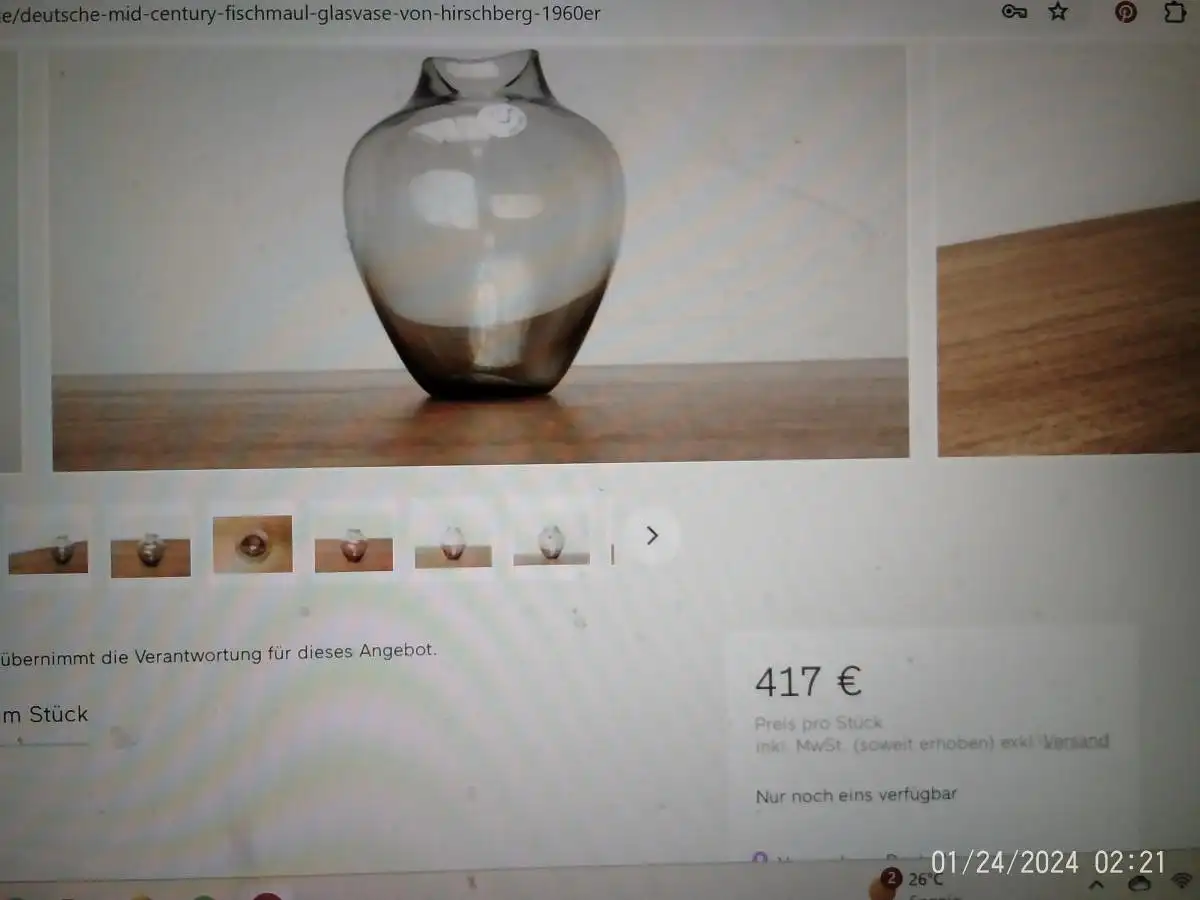Bookmark this page with the star icon
This screenshot has width=1200, height=900.
pos(1058,12)
